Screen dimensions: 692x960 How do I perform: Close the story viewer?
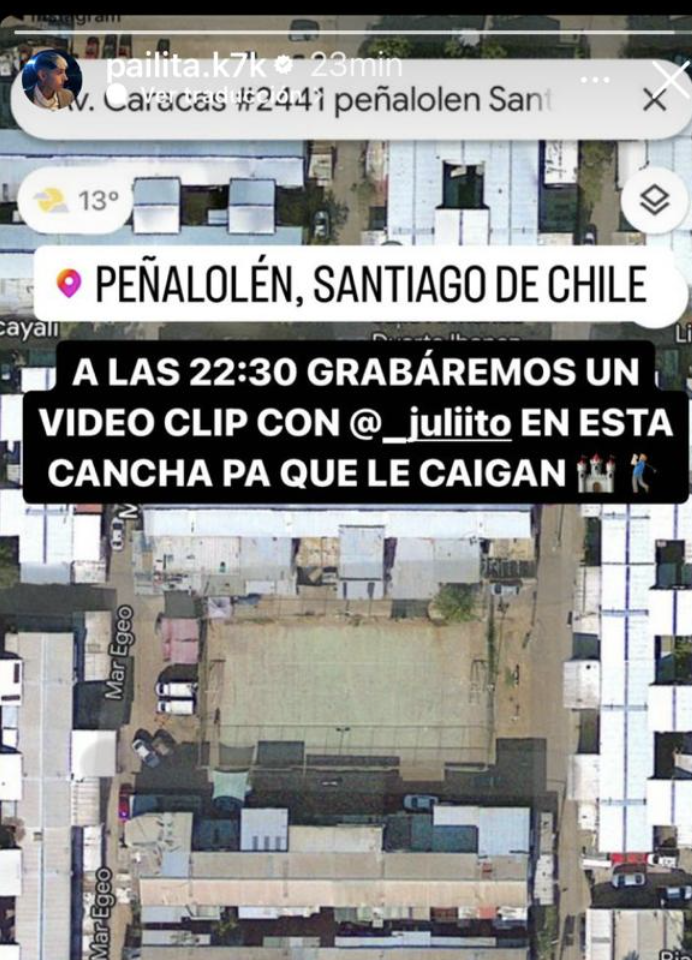670,78
